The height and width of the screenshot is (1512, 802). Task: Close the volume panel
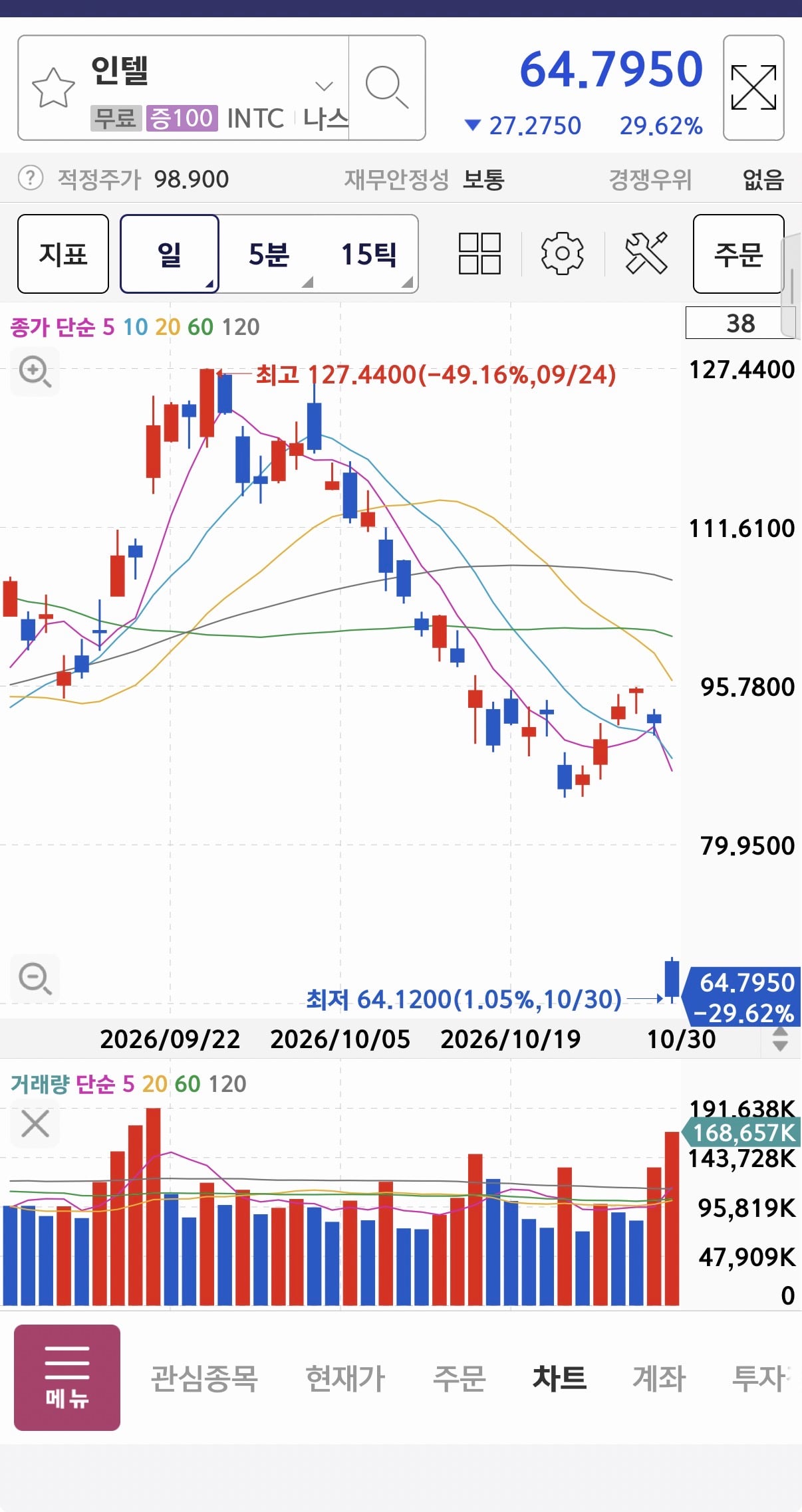tap(35, 1124)
